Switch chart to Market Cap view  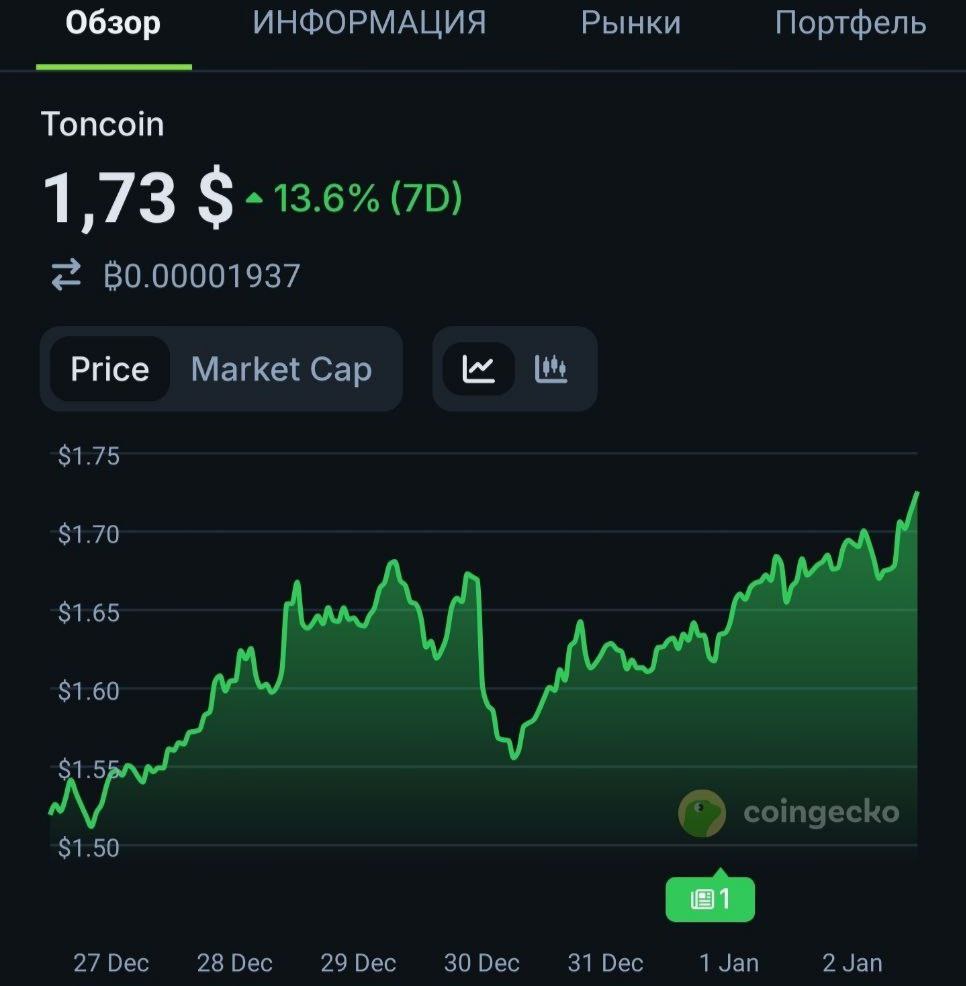(281, 368)
